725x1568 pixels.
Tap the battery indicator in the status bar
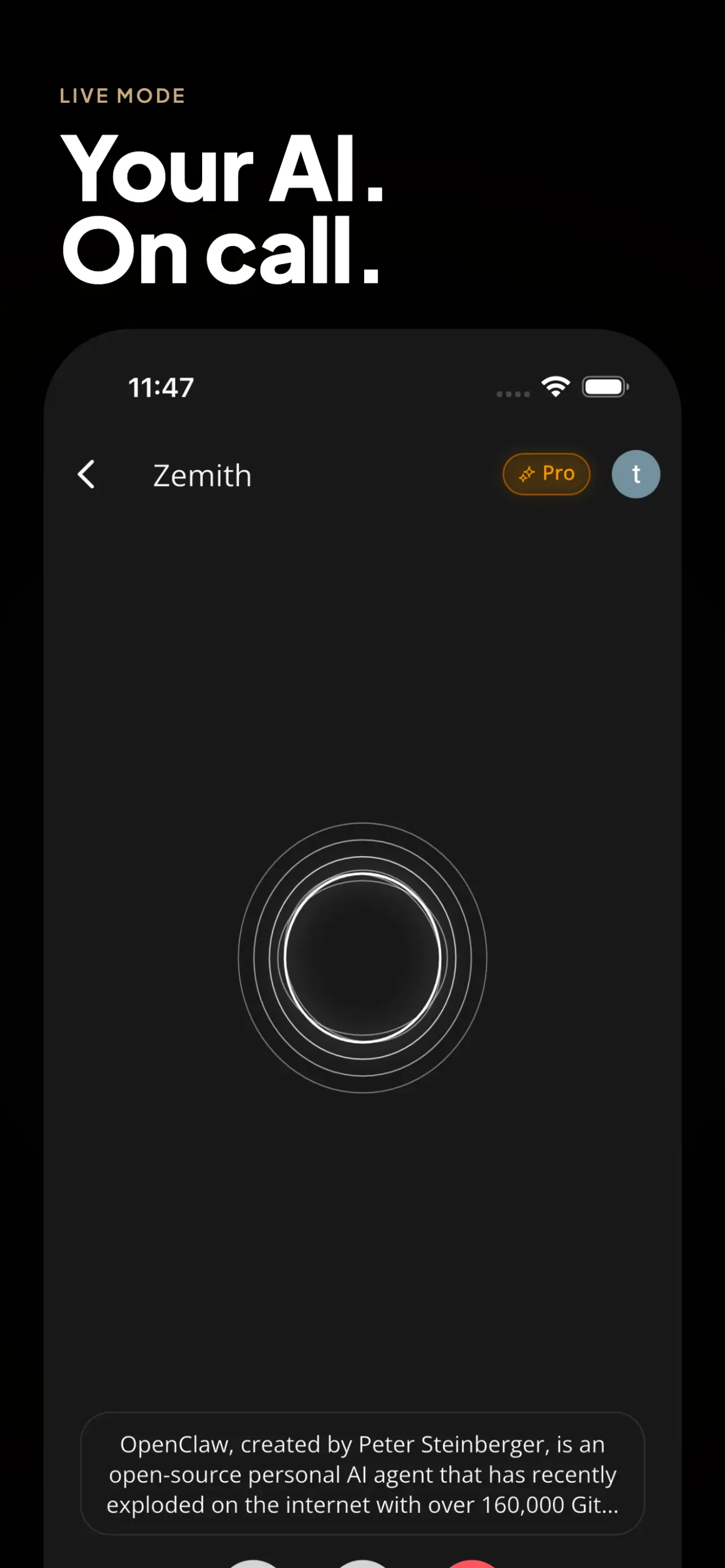(605, 386)
